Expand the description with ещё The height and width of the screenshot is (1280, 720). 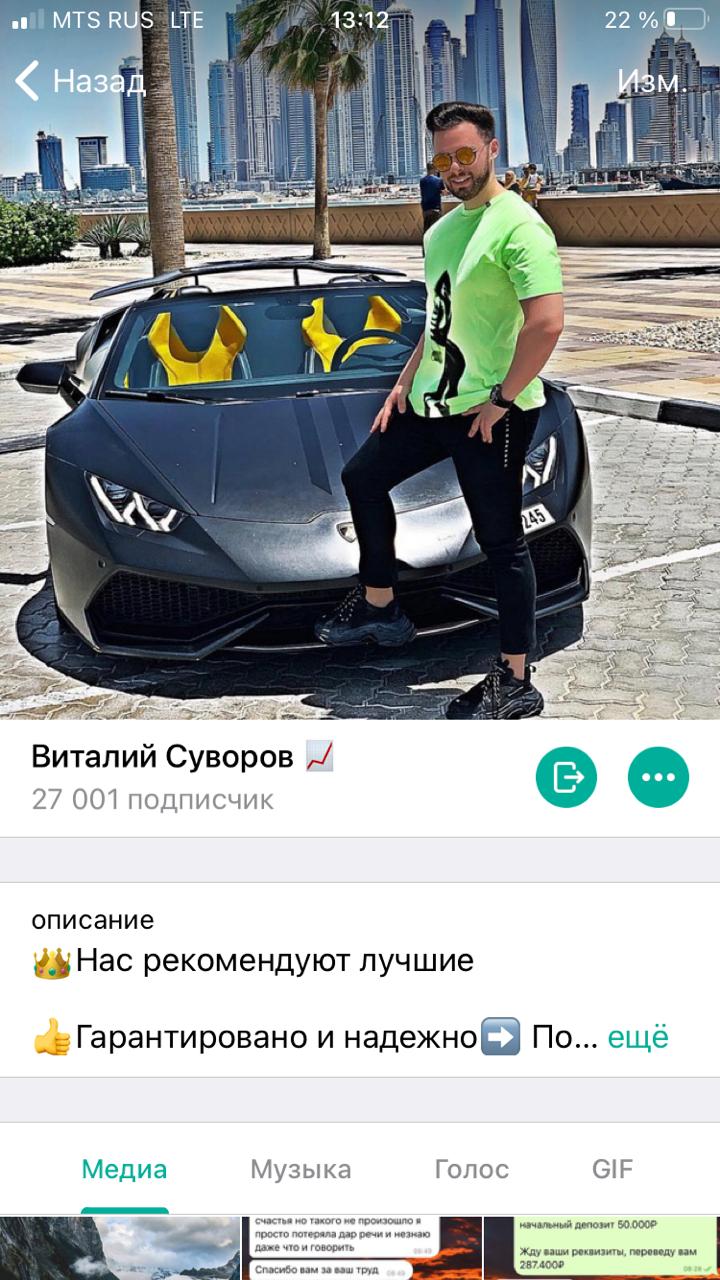[638, 1037]
